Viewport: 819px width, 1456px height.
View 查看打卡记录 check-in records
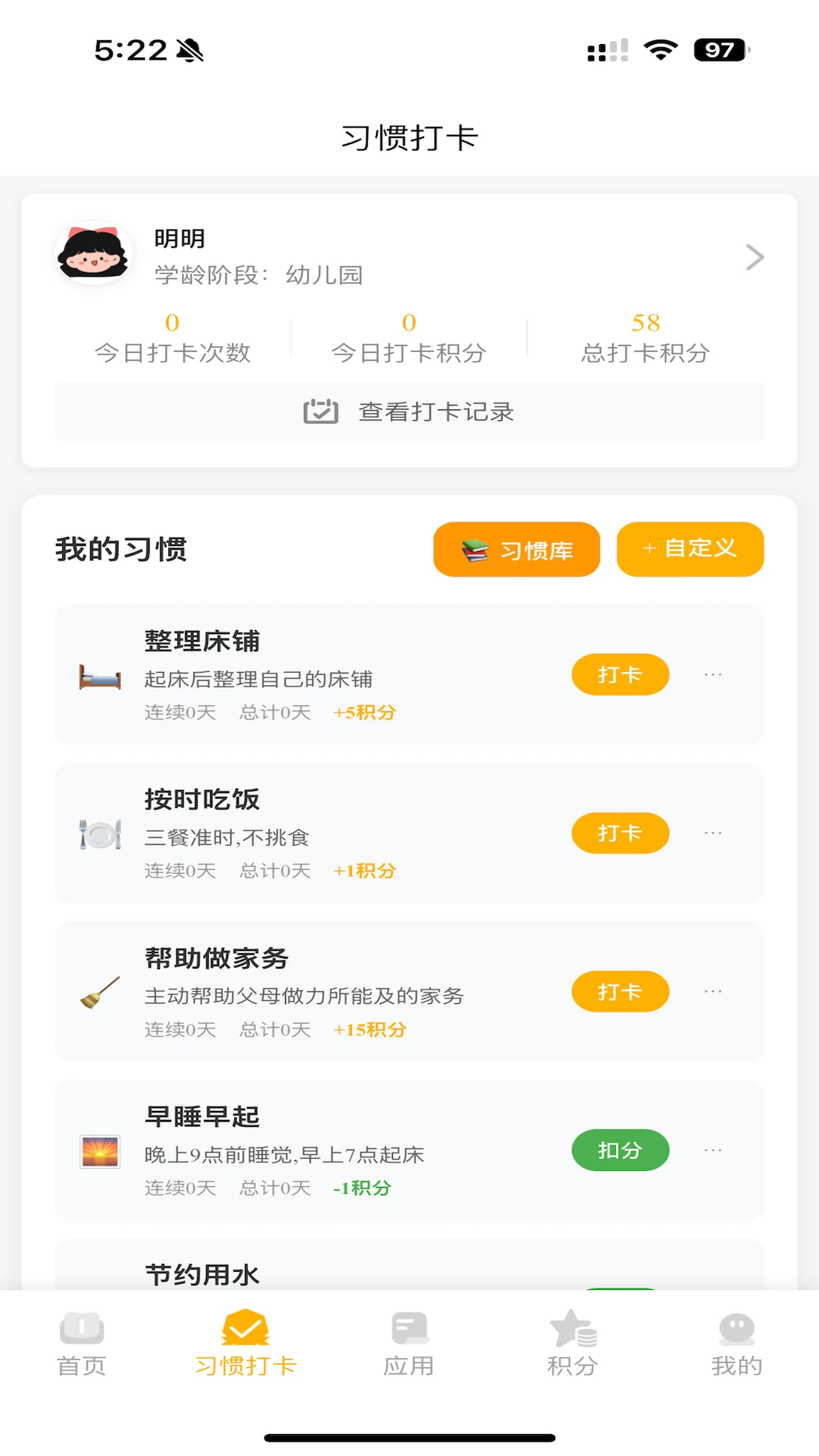point(409,412)
